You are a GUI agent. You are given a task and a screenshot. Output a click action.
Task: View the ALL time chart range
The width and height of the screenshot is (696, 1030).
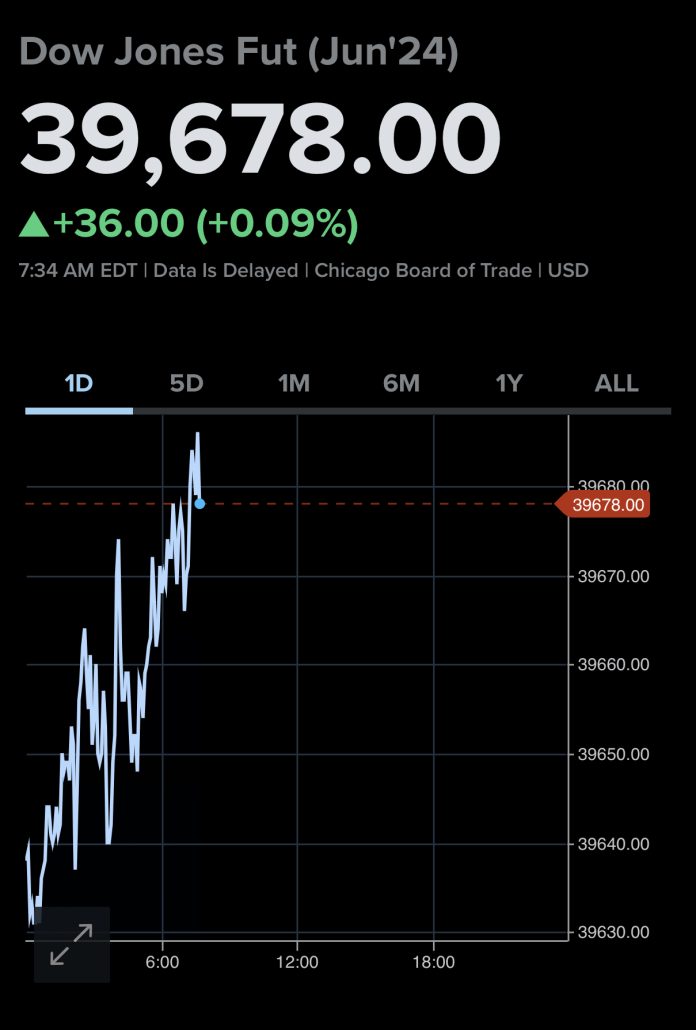click(x=616, y=384)
